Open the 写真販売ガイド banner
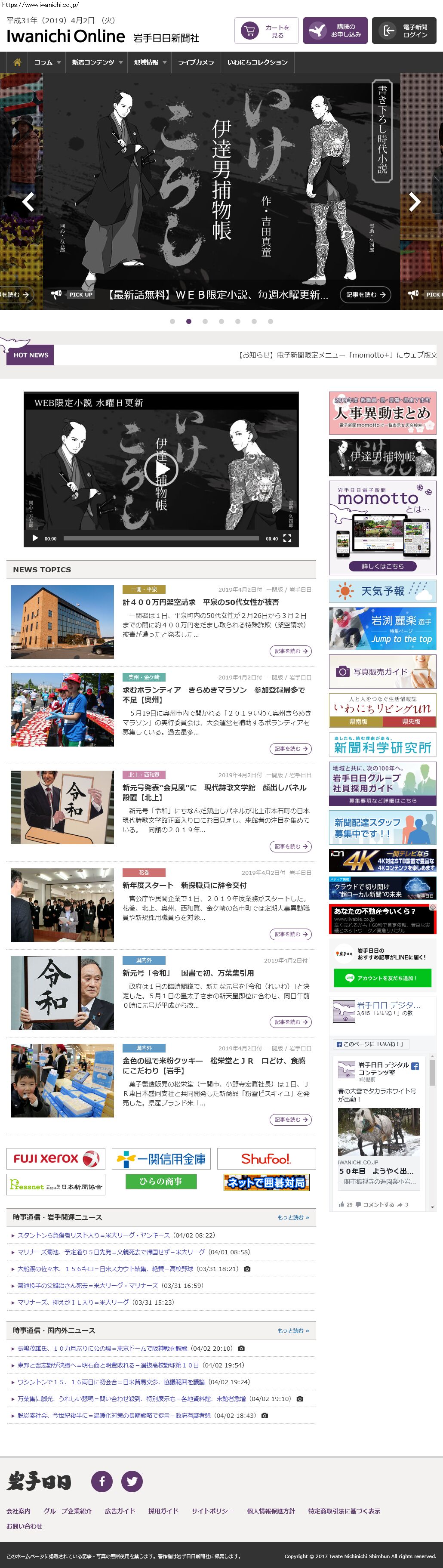This screenshot has width=443, height=1568. coord(382,671)
